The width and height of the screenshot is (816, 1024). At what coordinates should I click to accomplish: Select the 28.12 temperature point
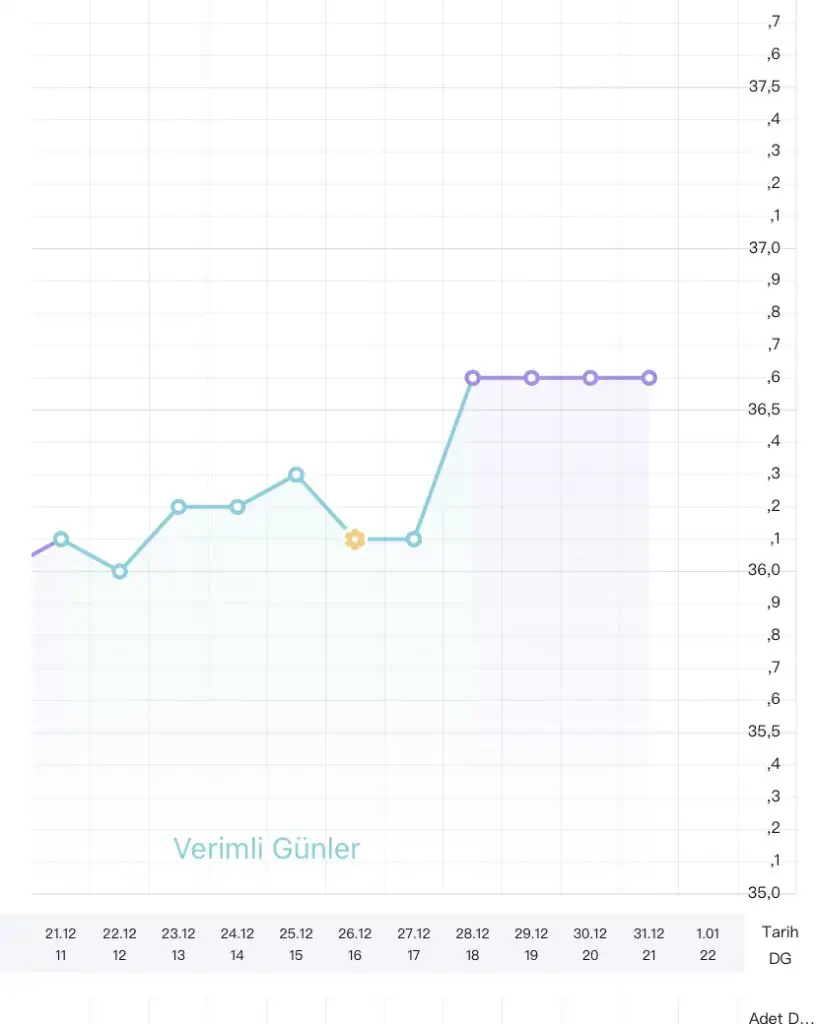[473, 378]
